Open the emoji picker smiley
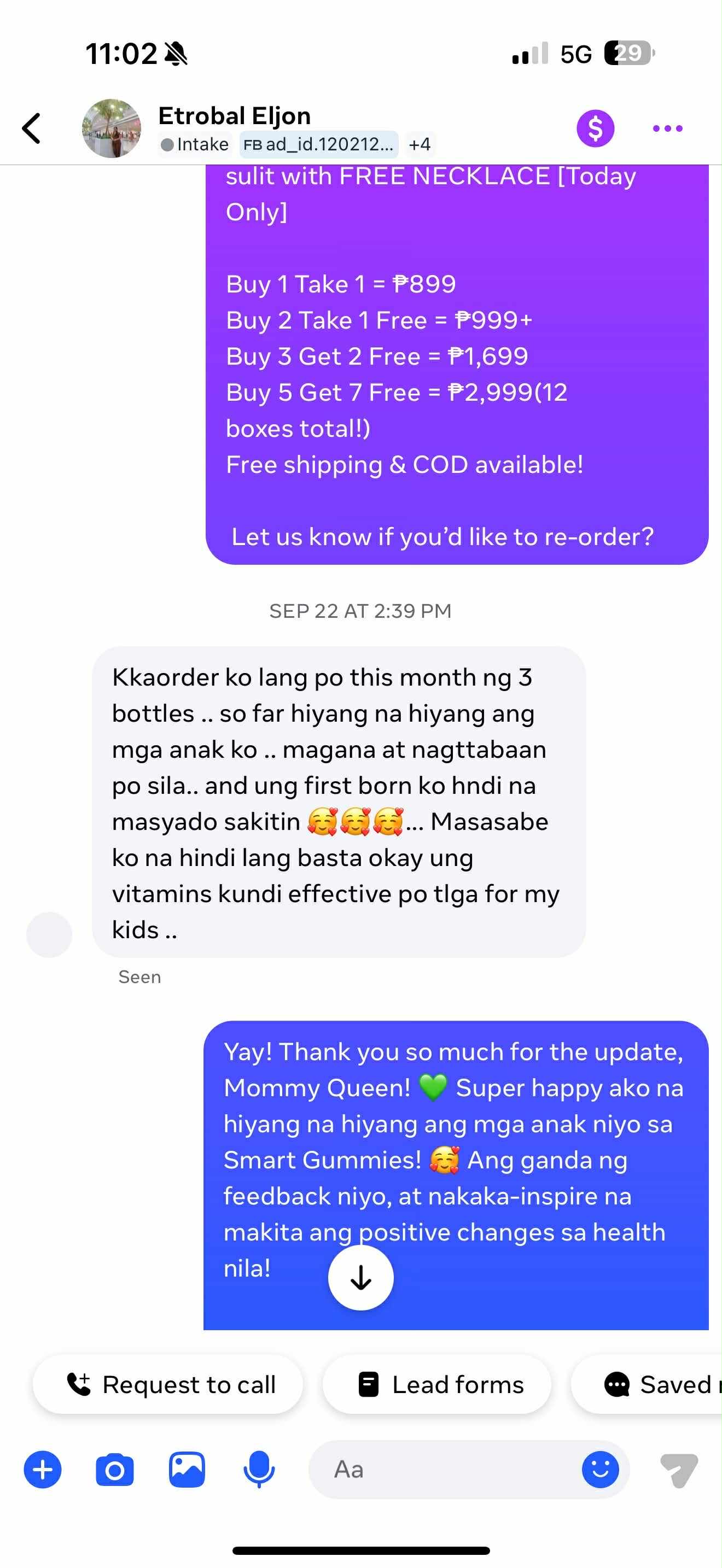The width and height of the screenshot is (722, 1568). [x=599, y=1470]
